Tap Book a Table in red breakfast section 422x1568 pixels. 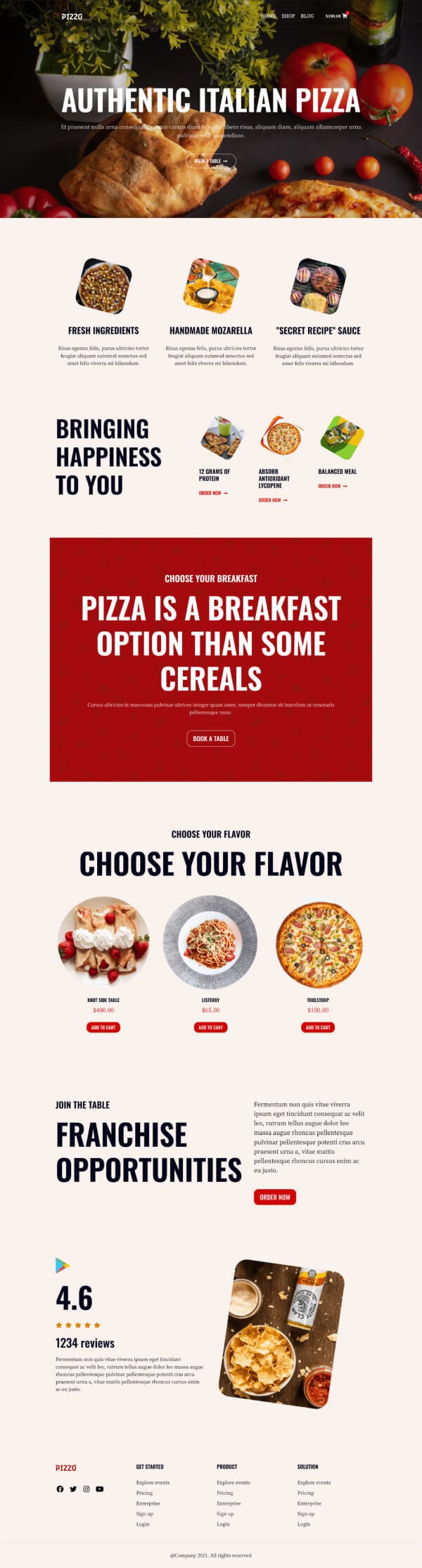click(210, 738)
